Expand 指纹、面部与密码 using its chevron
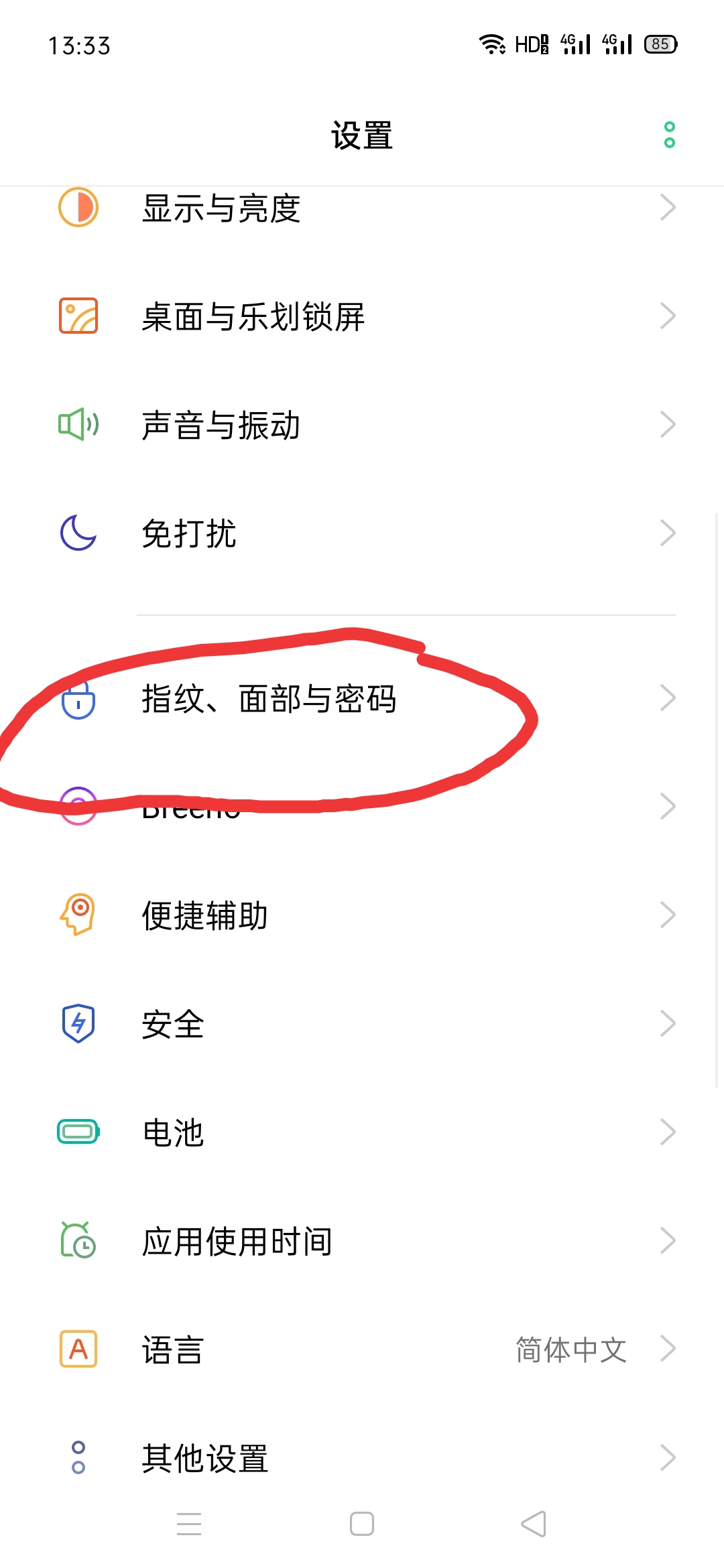The width and height of the screenshot is (724, 1568). [x=668, y=699]
